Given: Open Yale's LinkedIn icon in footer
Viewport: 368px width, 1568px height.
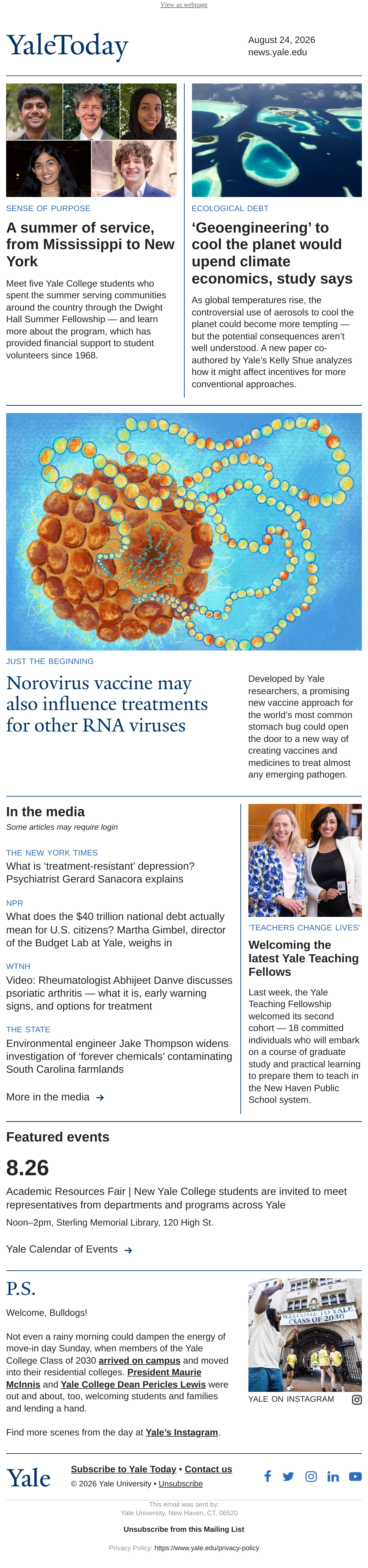Looking at the screenshot, I should 333,1476.
